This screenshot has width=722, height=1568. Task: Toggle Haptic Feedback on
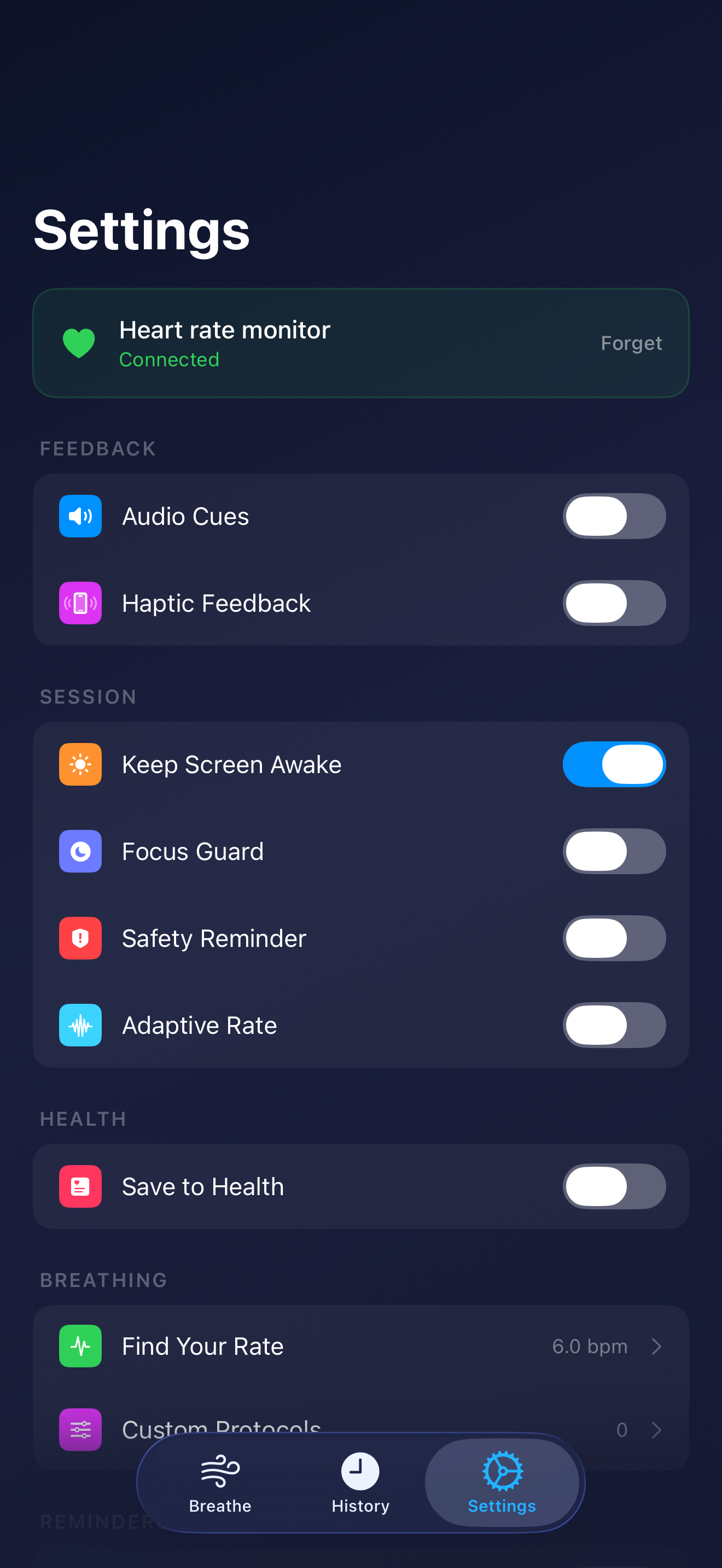click(x=614, y=603)
